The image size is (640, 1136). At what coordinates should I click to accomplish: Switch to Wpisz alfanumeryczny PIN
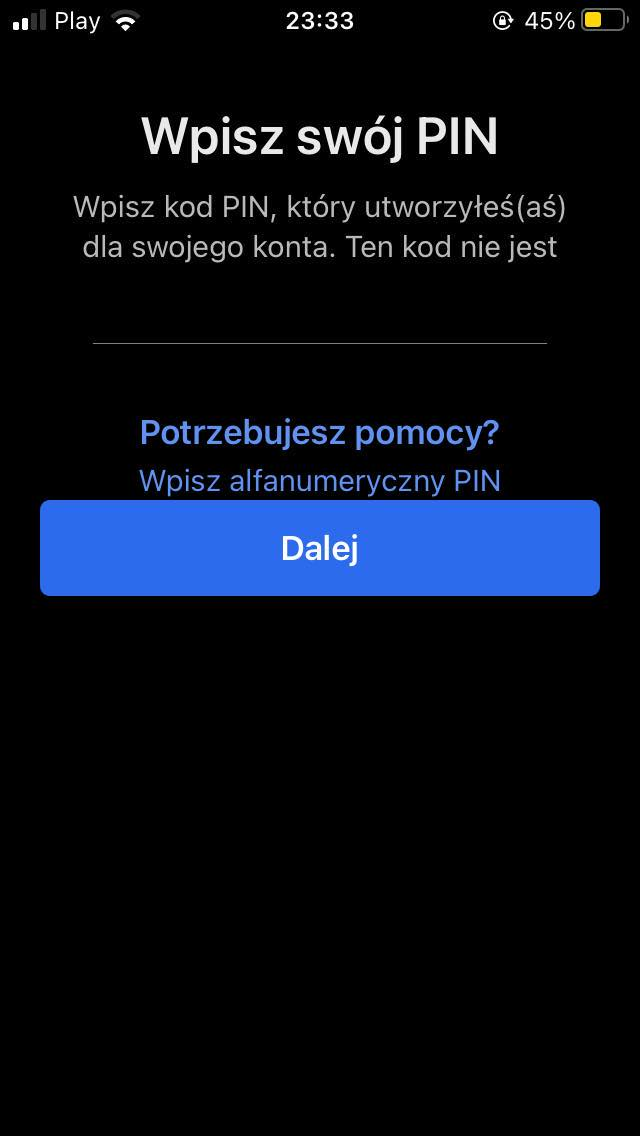click(x=320, y=480)
